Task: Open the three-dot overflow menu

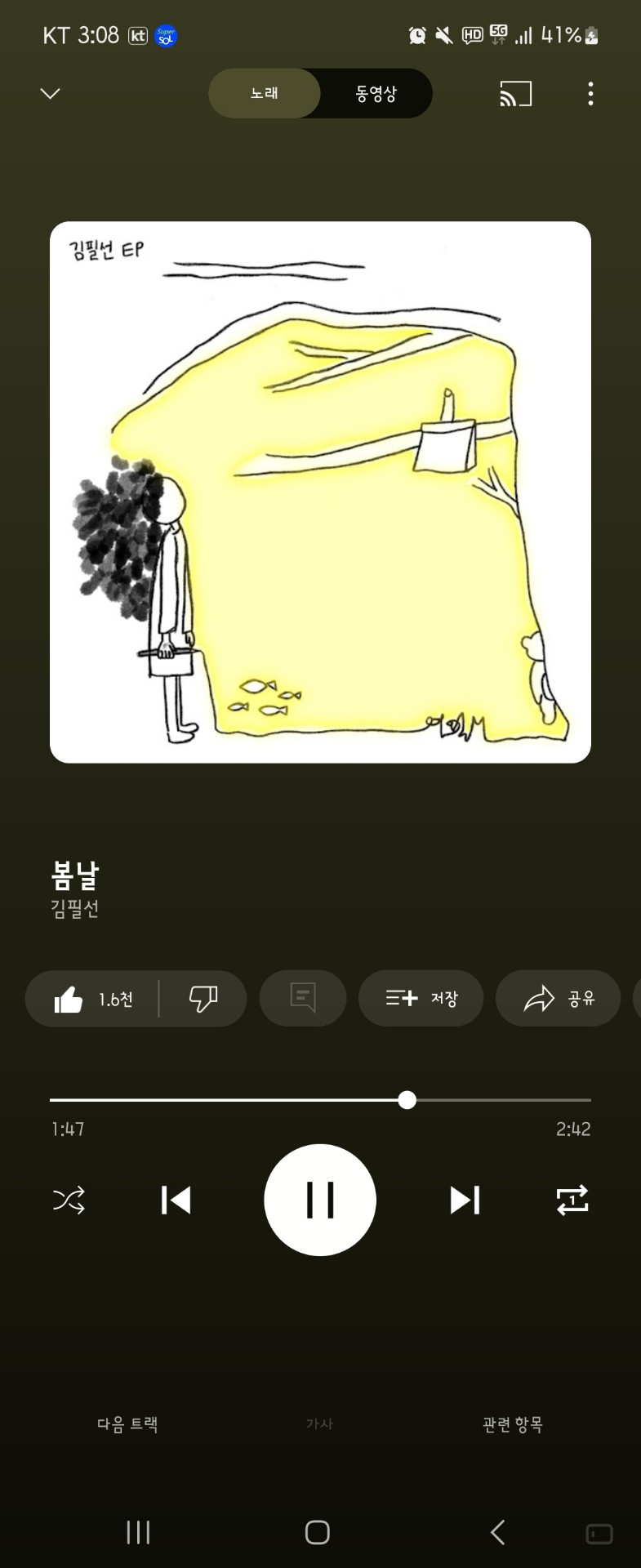Action: tap(590, 94)
